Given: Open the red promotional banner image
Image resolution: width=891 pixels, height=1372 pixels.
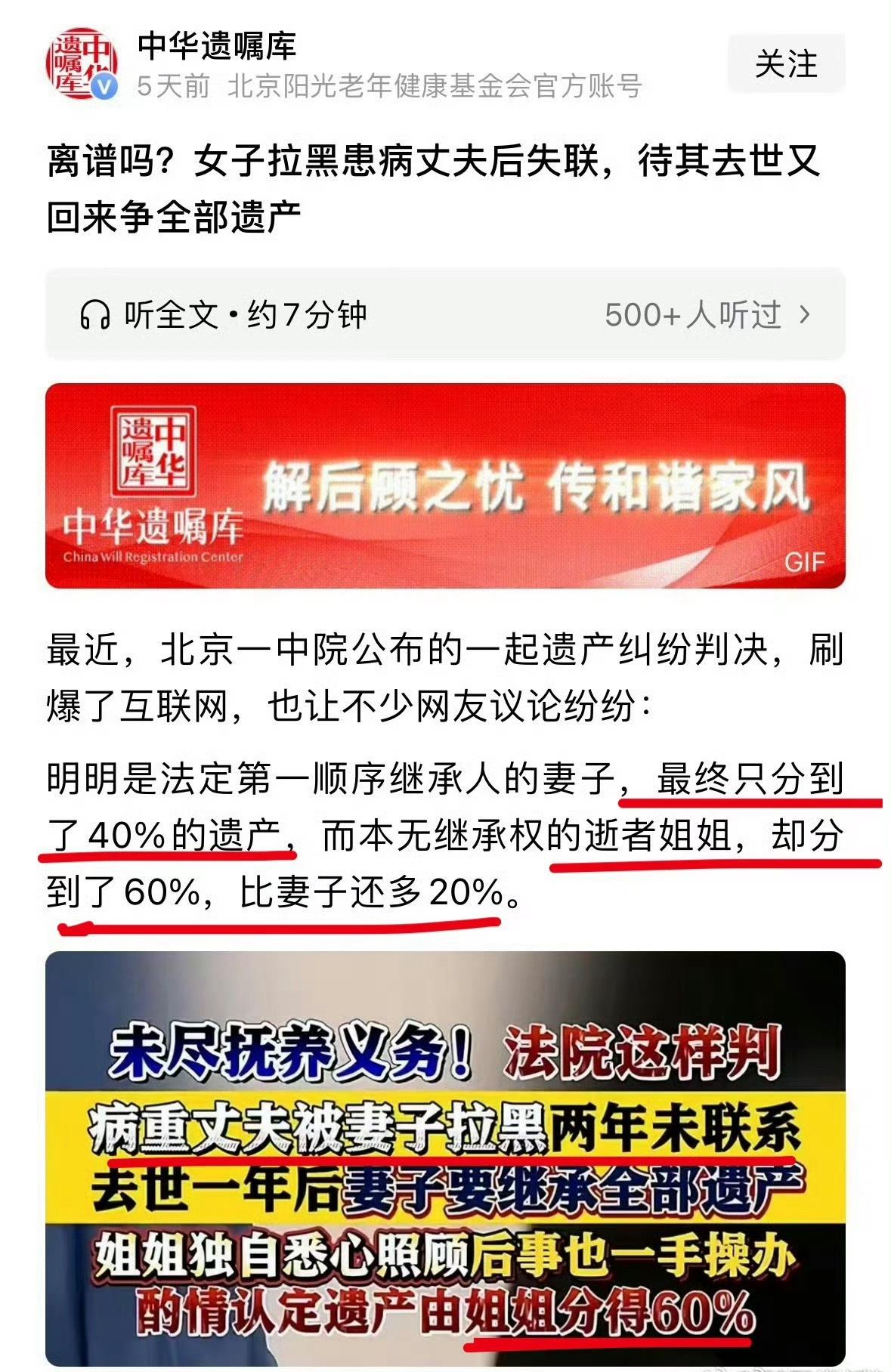Looking at the screenshot, I should pyautogui.click(x=446, y=484).
